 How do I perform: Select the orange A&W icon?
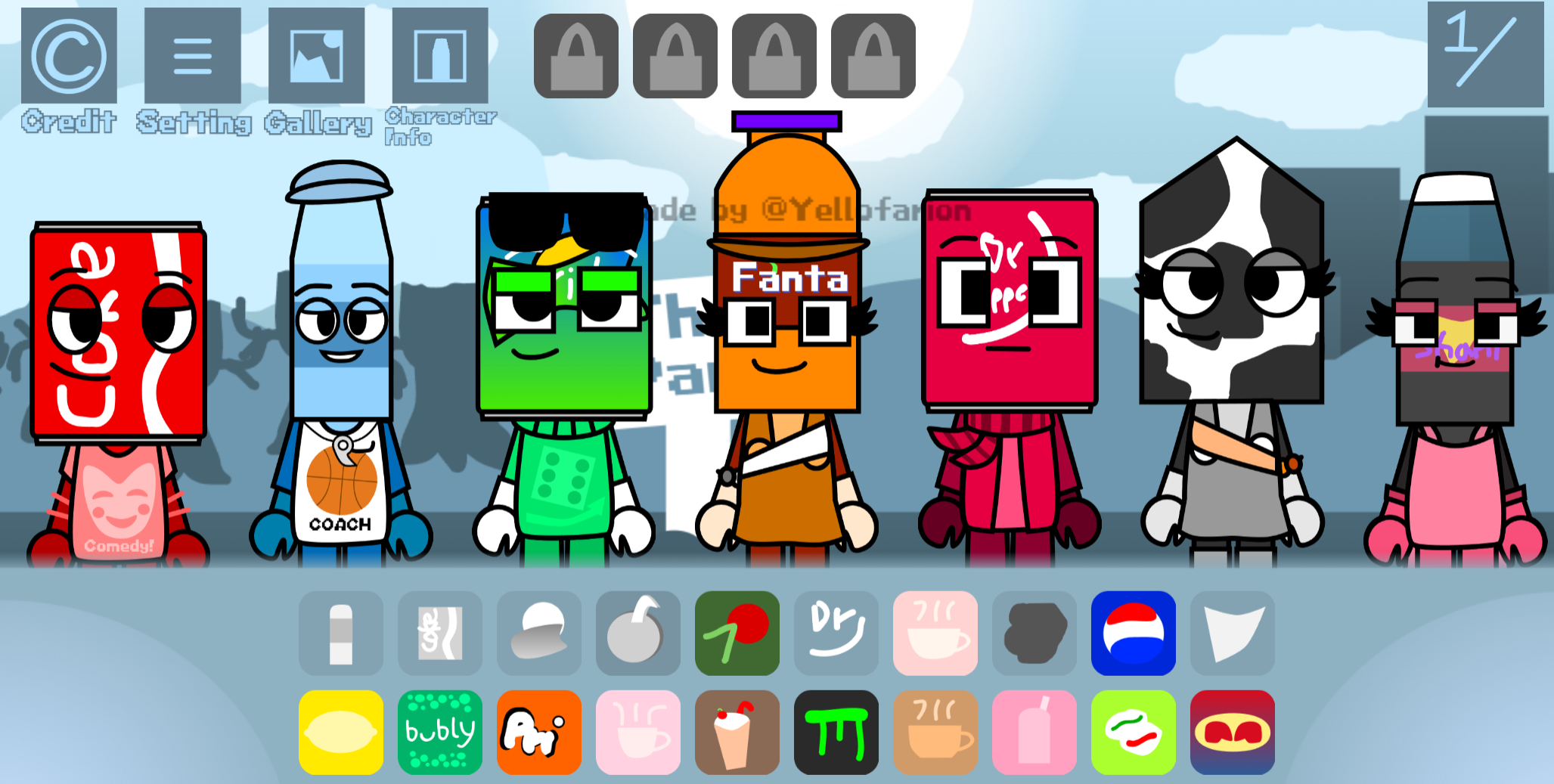tap(539, 732)
